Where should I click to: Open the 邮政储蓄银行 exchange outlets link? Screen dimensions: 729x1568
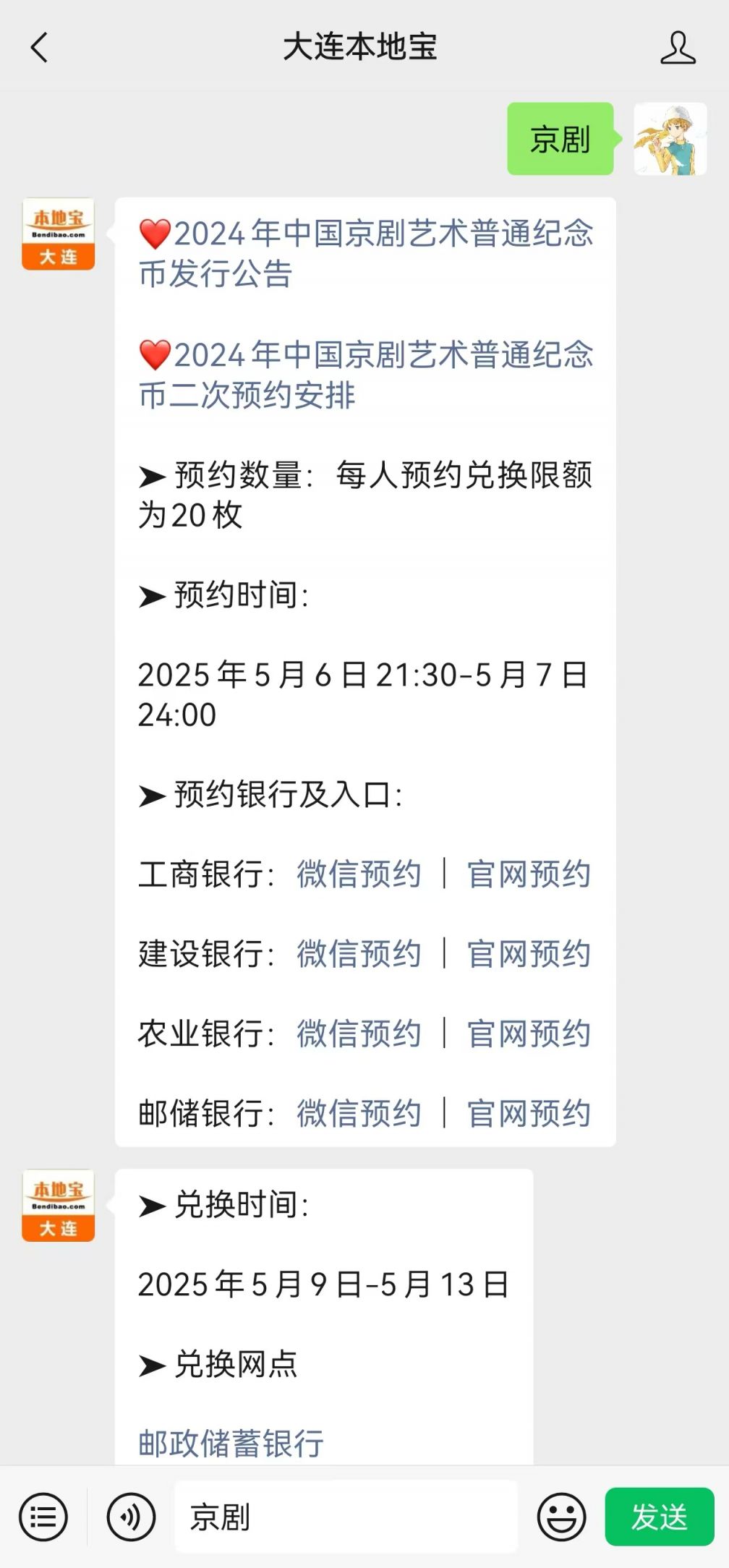pos(231,1443)
